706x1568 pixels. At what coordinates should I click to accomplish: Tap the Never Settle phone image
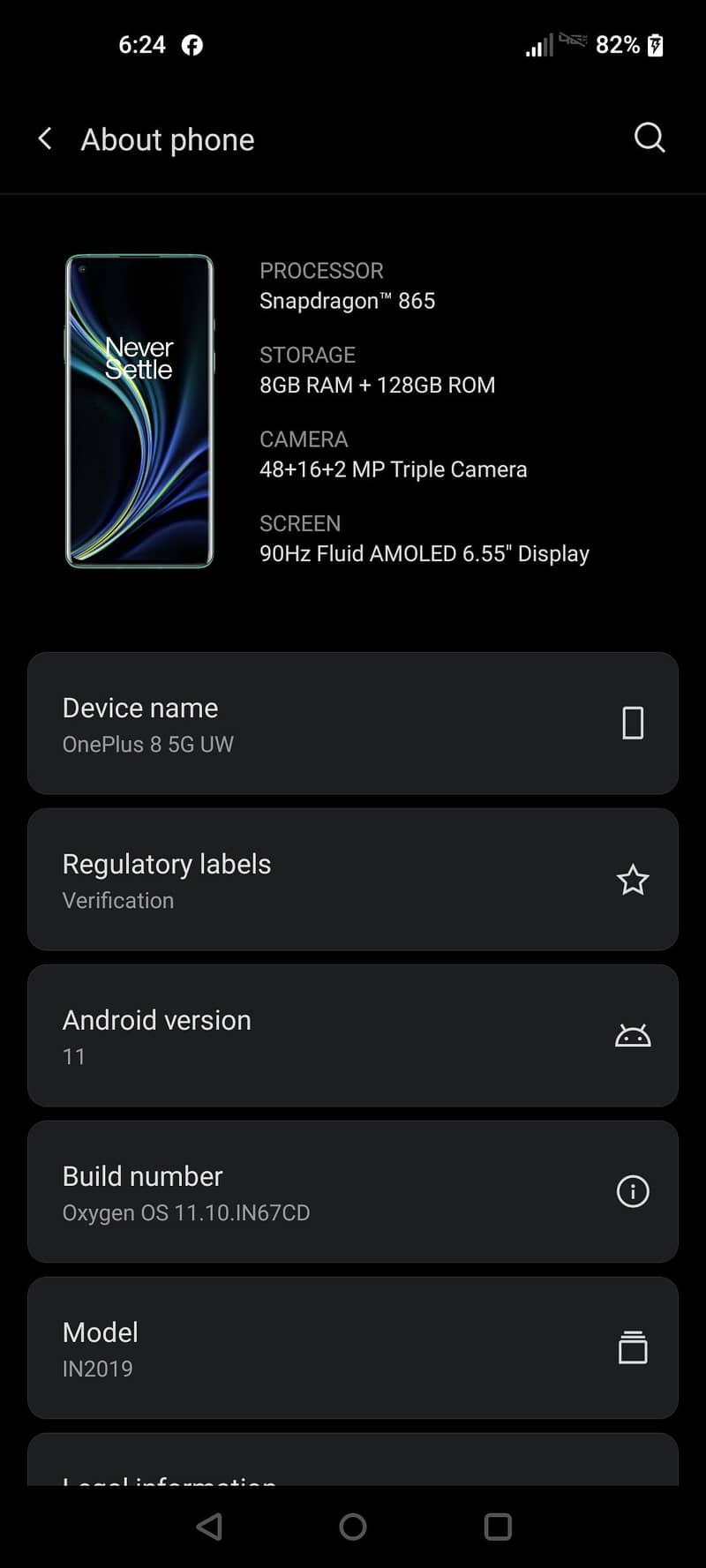tap(139, 411)
